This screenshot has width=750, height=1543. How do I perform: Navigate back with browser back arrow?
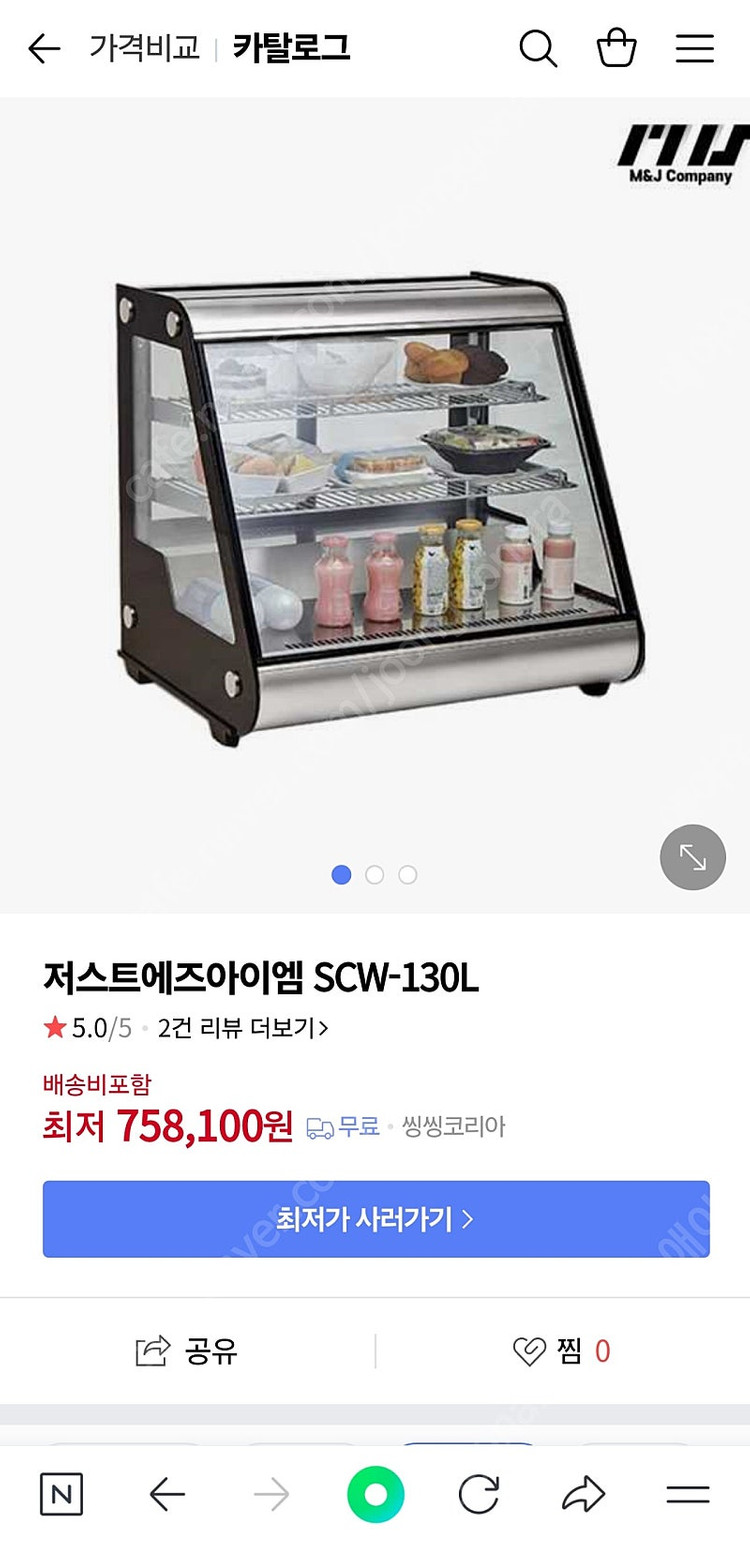pyautogui.click(x=167, y=1495)
